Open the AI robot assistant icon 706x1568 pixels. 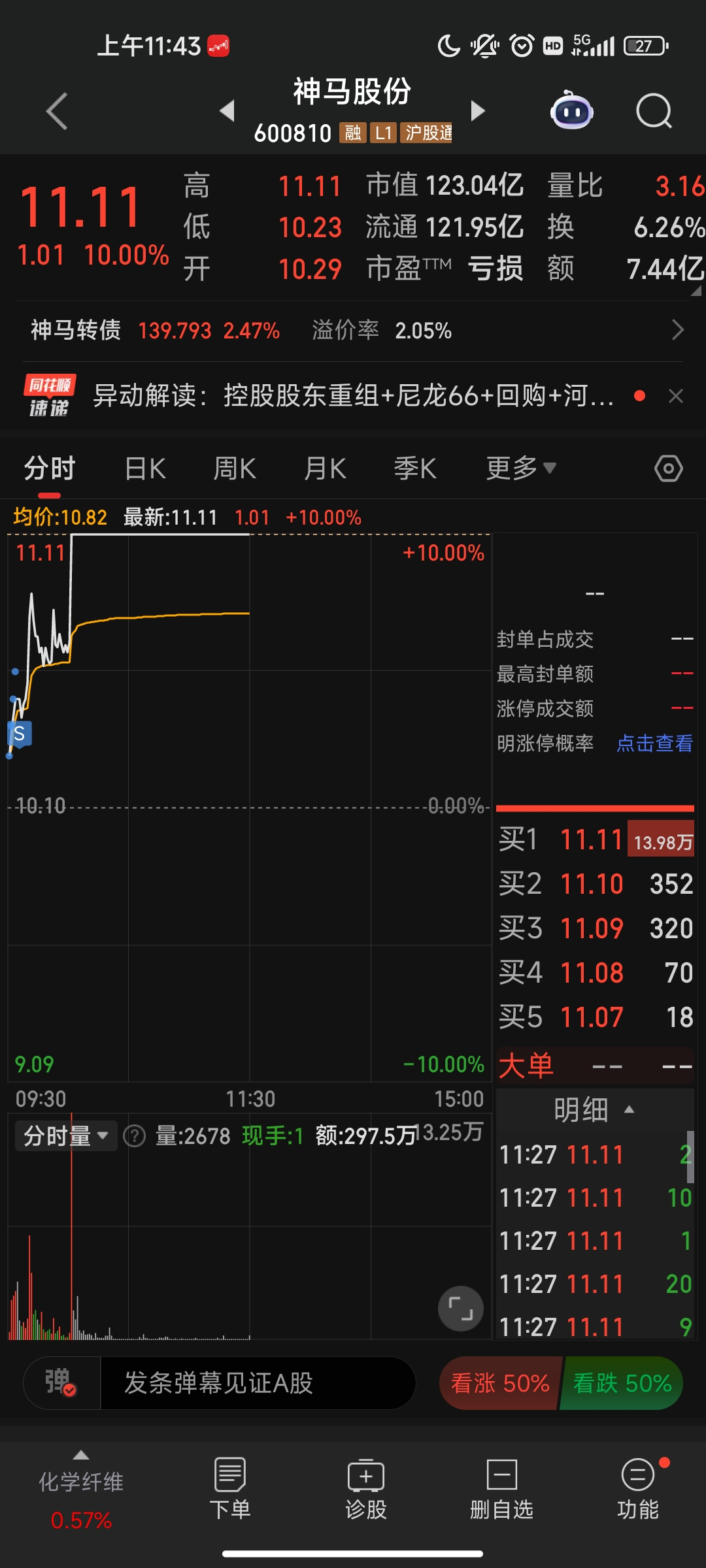coord(571,111)
